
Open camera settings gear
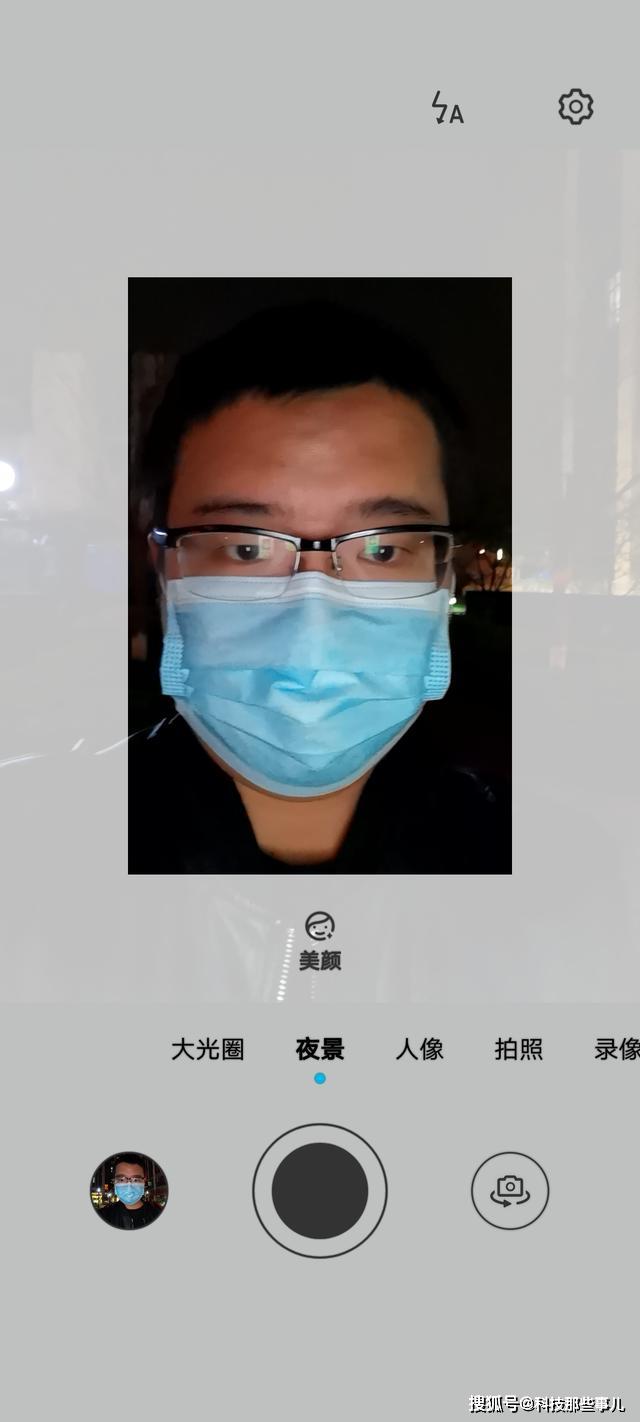pyautogui.click(x=575, y=107)
